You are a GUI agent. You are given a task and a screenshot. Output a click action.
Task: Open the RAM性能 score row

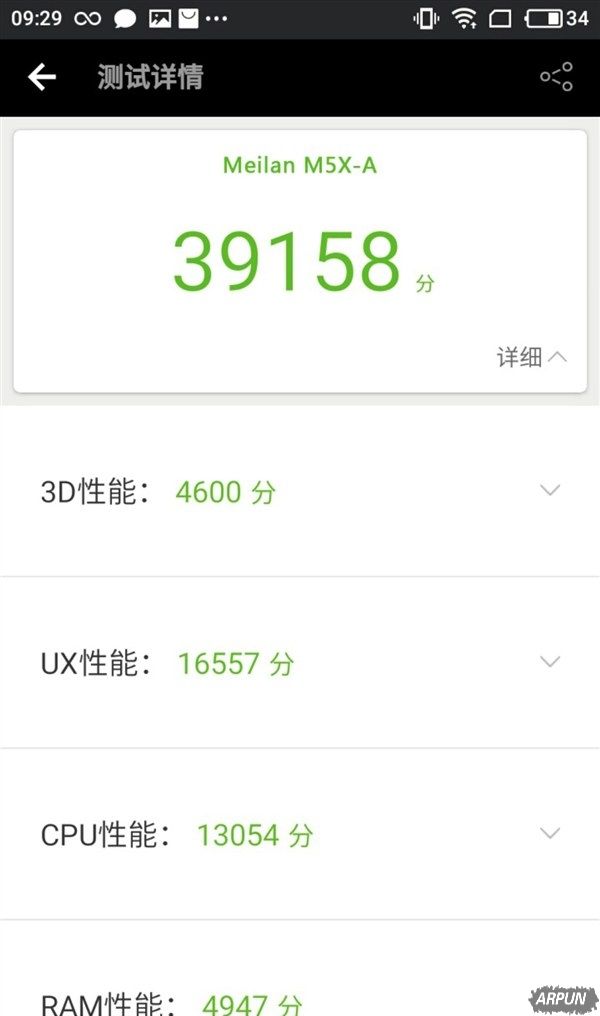tap(300, 1000)
